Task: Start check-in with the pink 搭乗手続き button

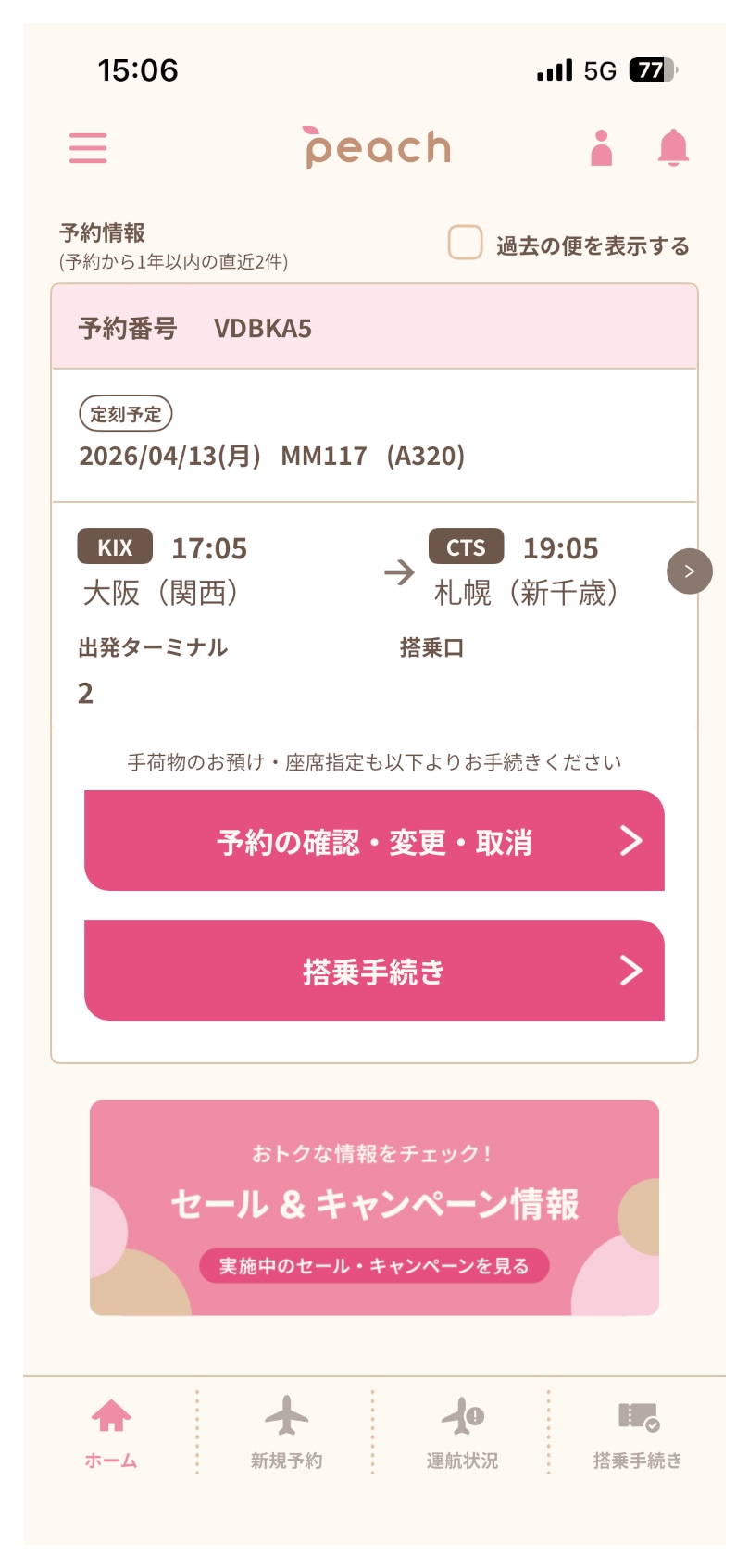Action: tap(374, 971)
